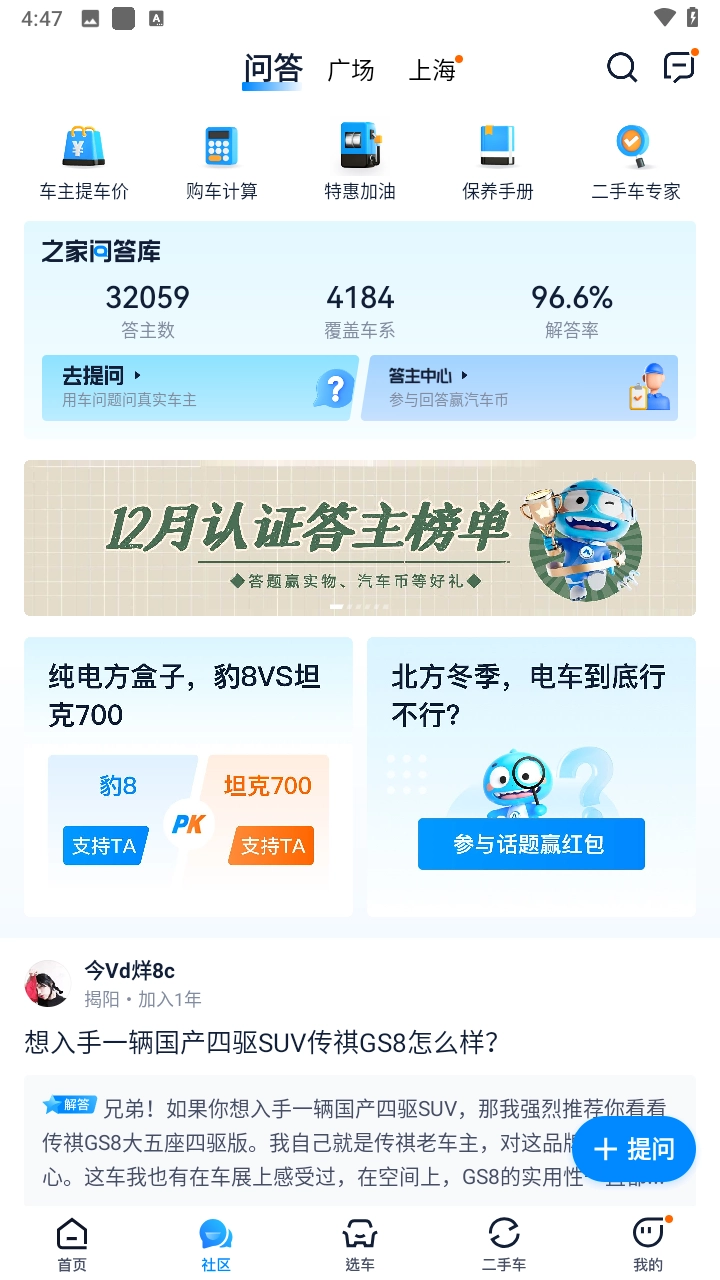Tap the 购车计算 calculator icon

222,146
